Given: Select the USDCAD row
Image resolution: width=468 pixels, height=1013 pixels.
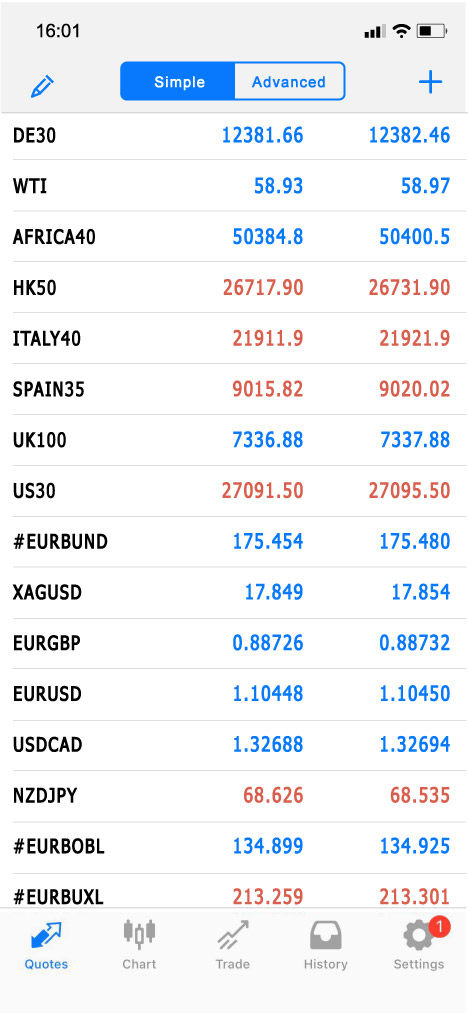Looking at the screenshot, I should [234, 745].
